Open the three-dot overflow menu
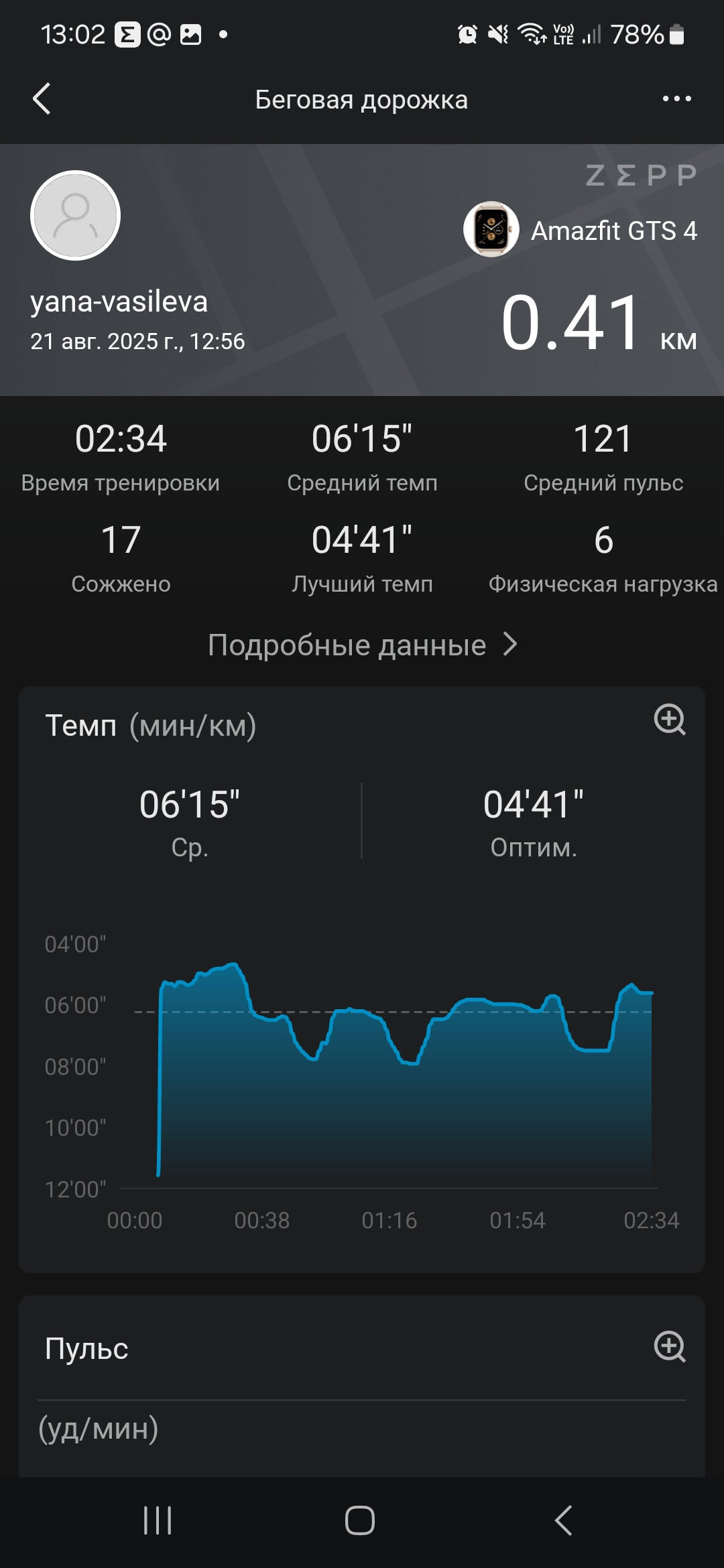The image size is (724, 1568). pos(676,99)
